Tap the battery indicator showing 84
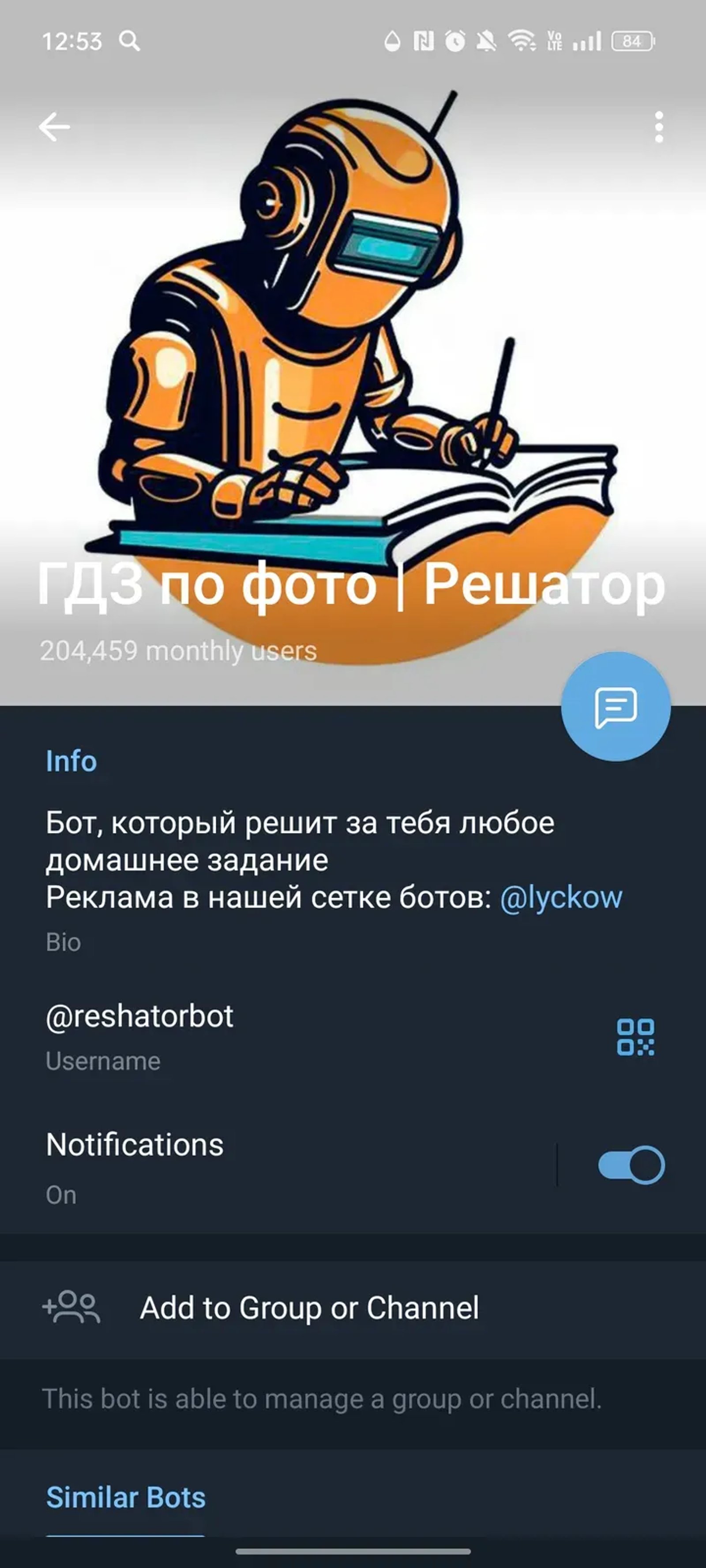The image size is (706, 1568). point(632,41)
